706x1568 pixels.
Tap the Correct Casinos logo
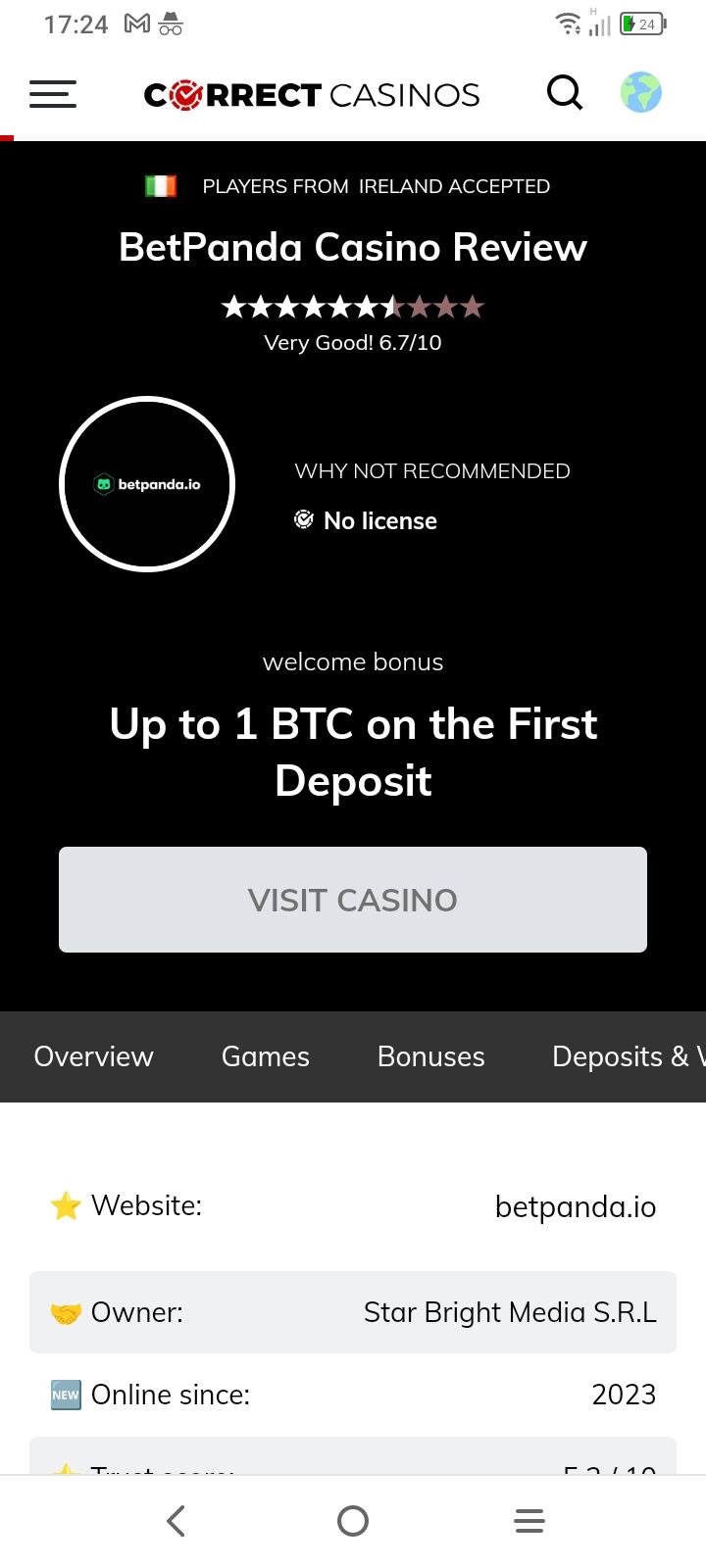(312, 95)
